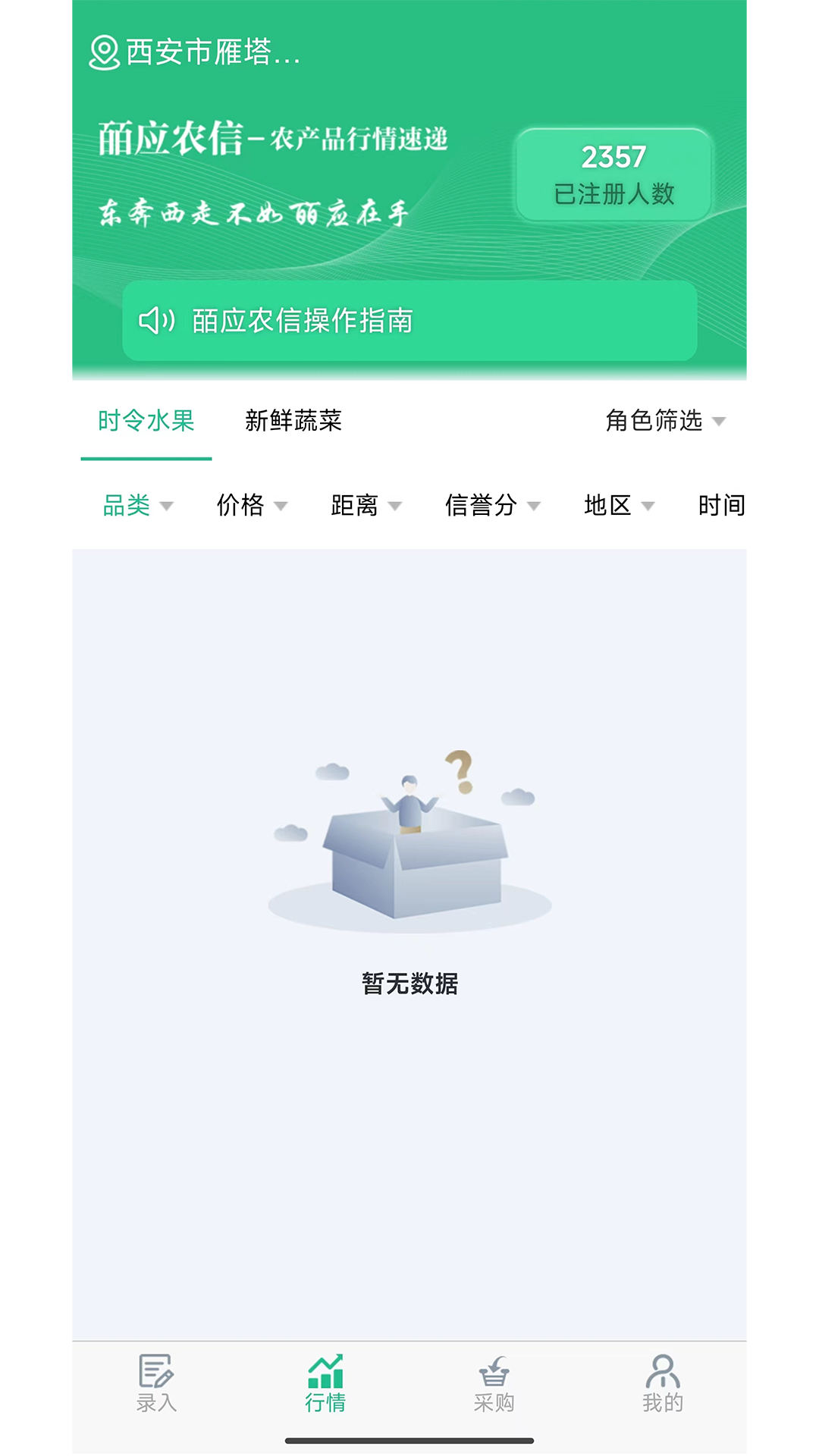Tap the 暂无数据 empty state text
This screenshot has height=1456, width=819.
pyautogui.click(x=409, y=981)
